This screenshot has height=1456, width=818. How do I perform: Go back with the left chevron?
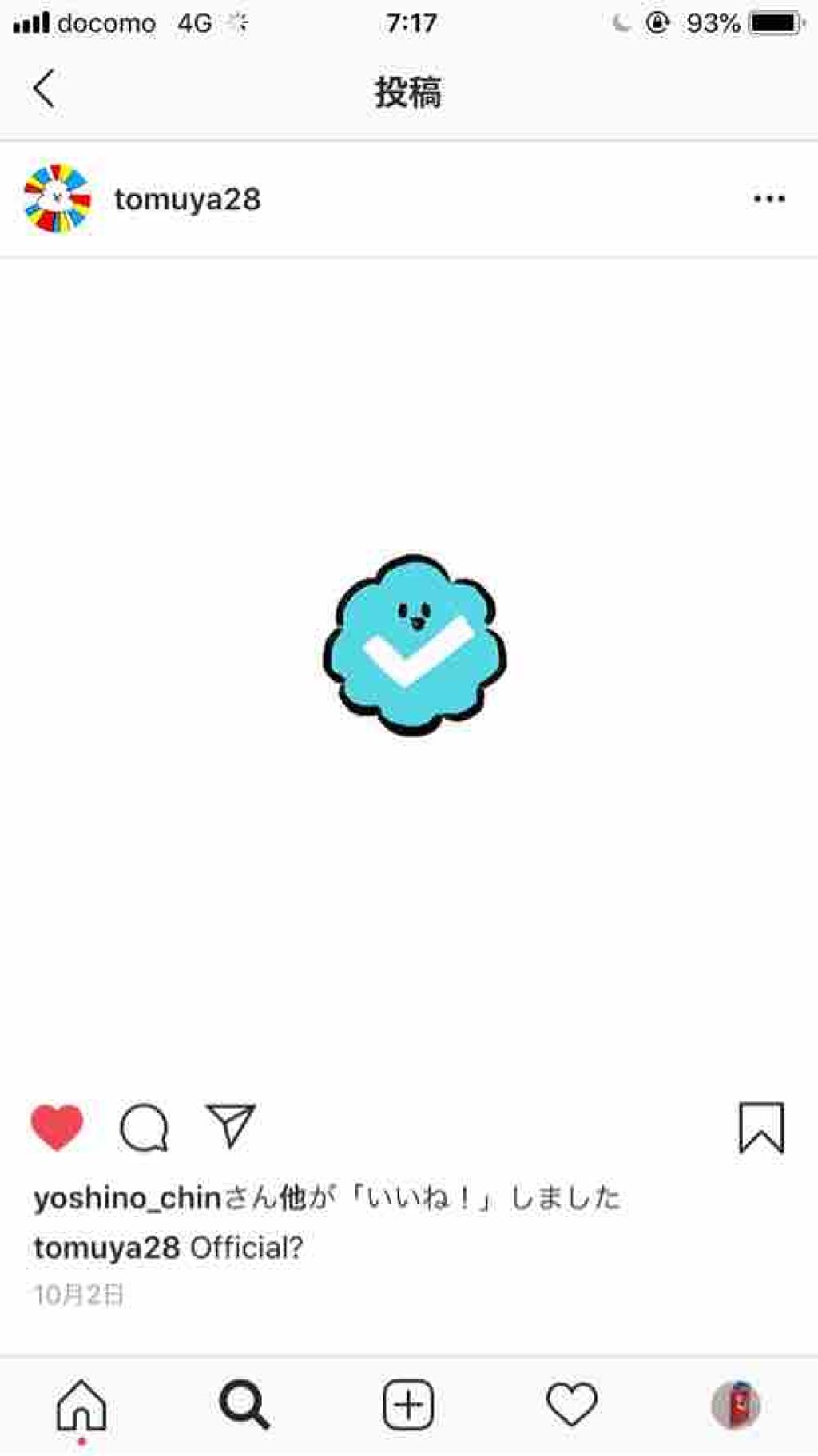pyautogui.click(x=44, y=90)
